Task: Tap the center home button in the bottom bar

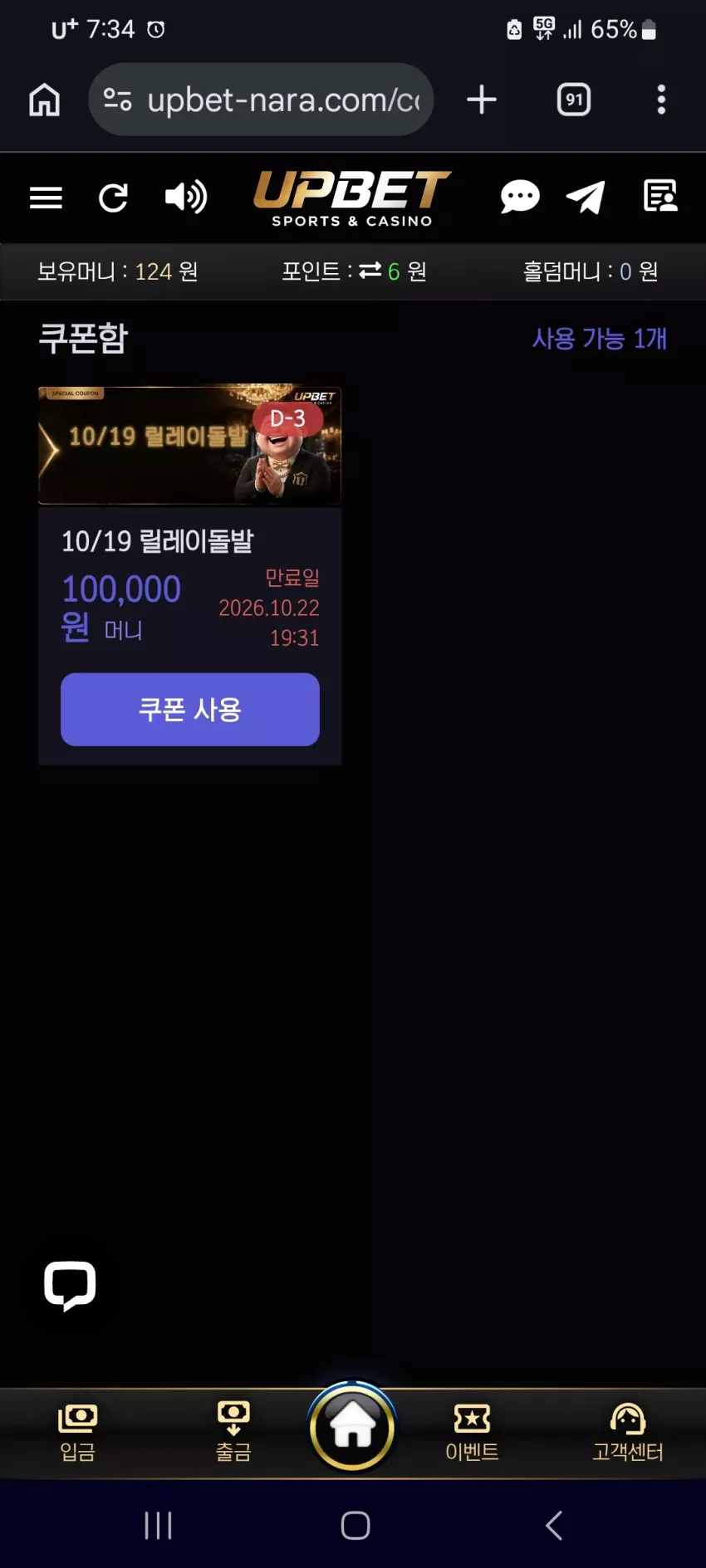Action: click(353, 1426)
